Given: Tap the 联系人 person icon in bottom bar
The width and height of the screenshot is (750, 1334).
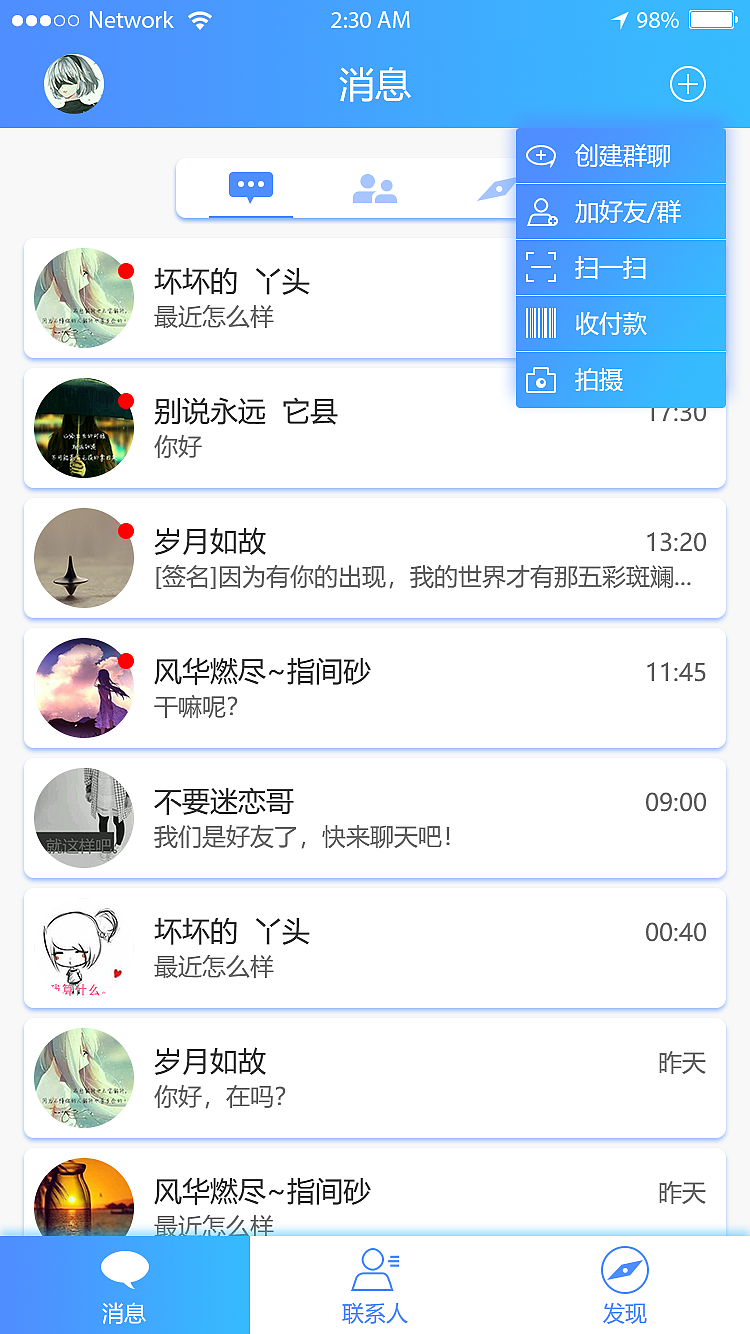Looking at the screenshot, I should 374,1271.
